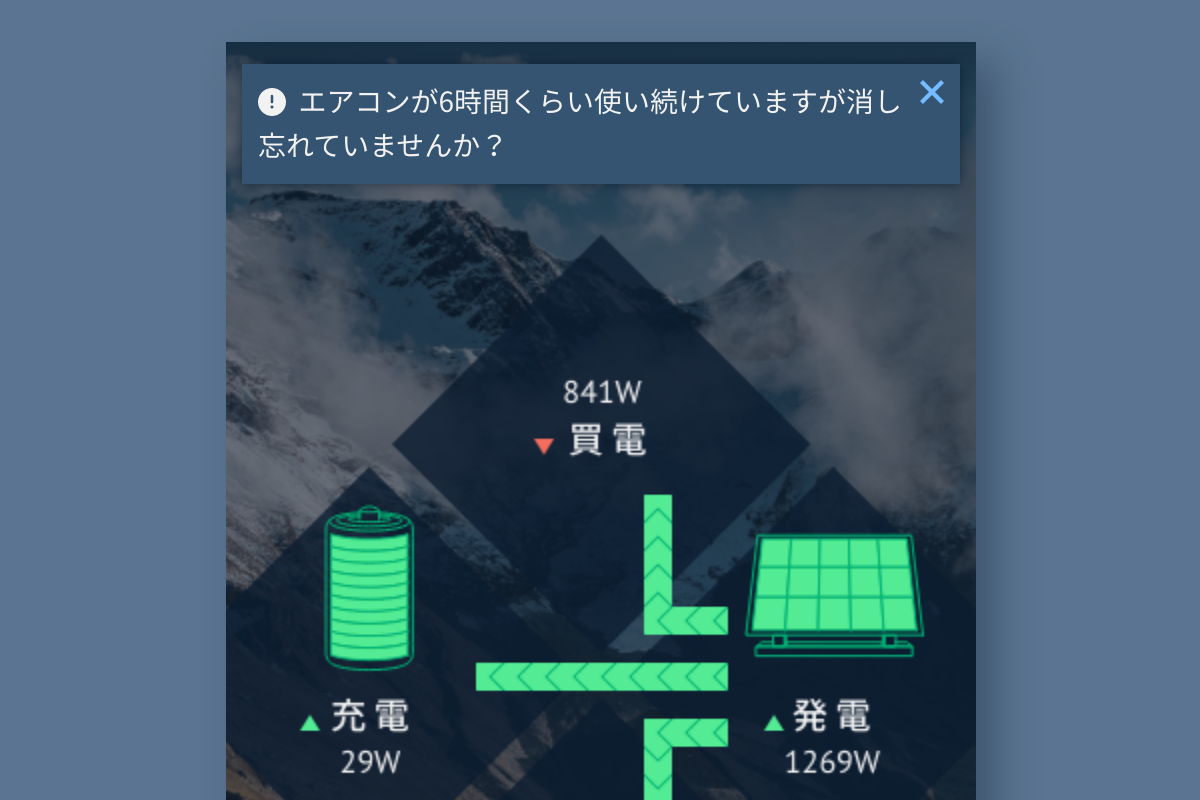Dismiss the air conditioner reminder banner
Image resolution: width=1200 pixels, height=800 pixels.
tap(931, 93)
